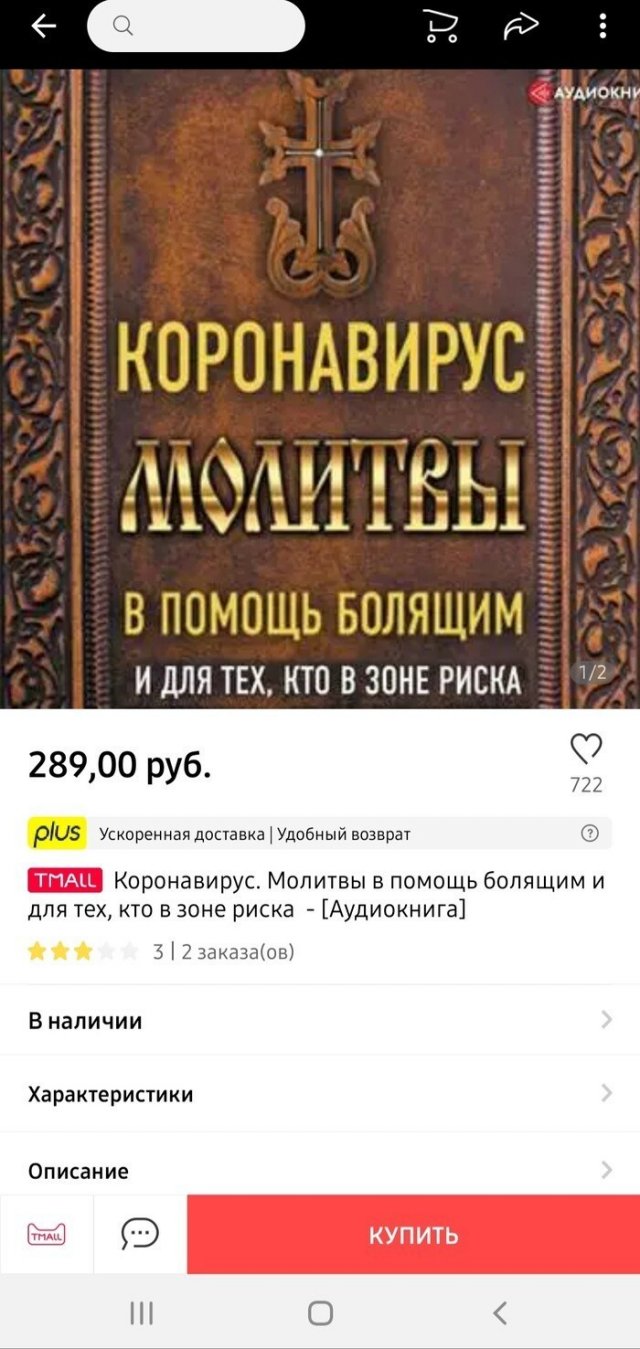Viewport: 640px width, 1349px height.
Task: Go back using the top arrow
Action: click(x=43, y=27)
